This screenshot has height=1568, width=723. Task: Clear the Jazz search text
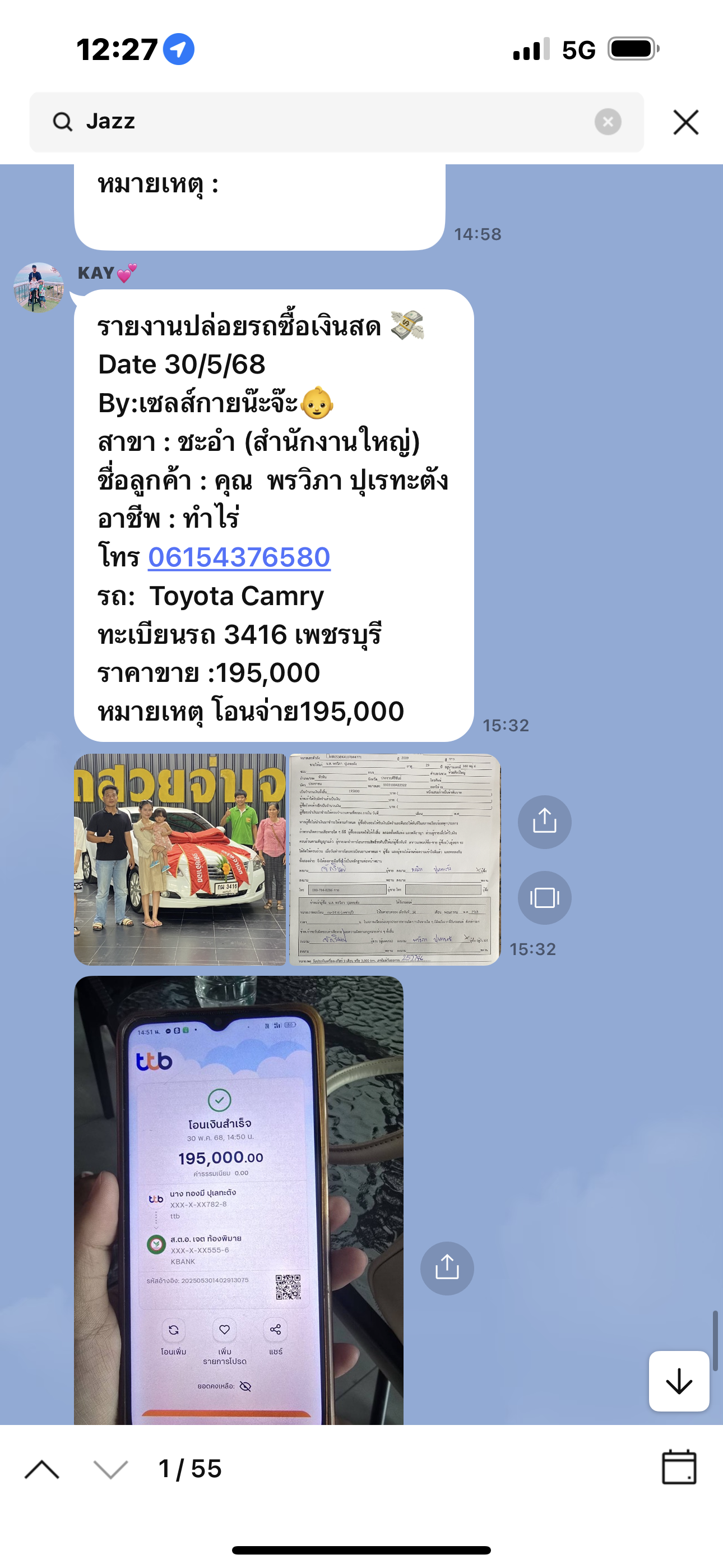[608, 122]
